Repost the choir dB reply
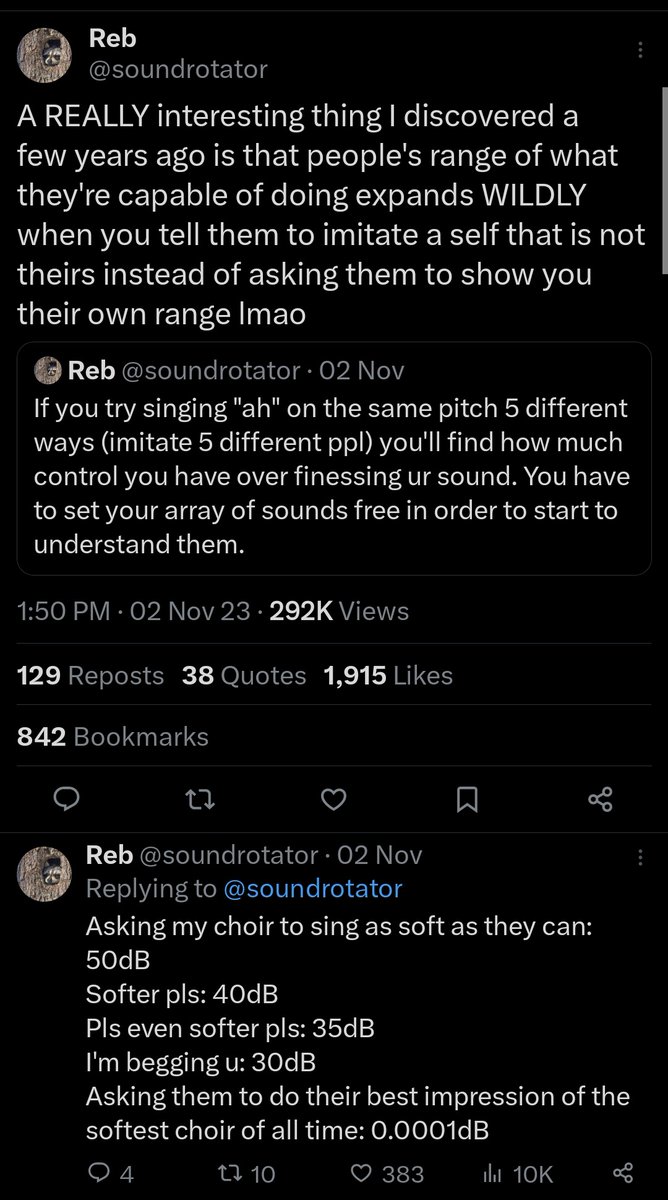668x1200 pixels. pos(247,1173)
